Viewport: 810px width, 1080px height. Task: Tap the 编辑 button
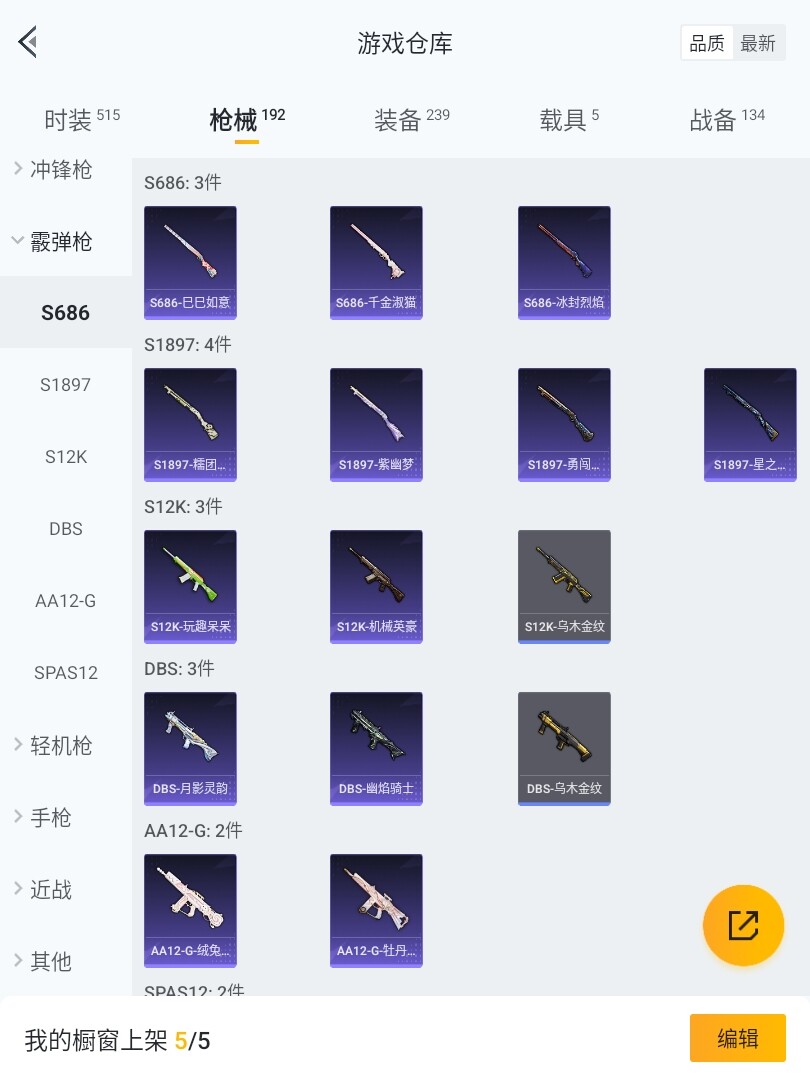point(737,1038)
